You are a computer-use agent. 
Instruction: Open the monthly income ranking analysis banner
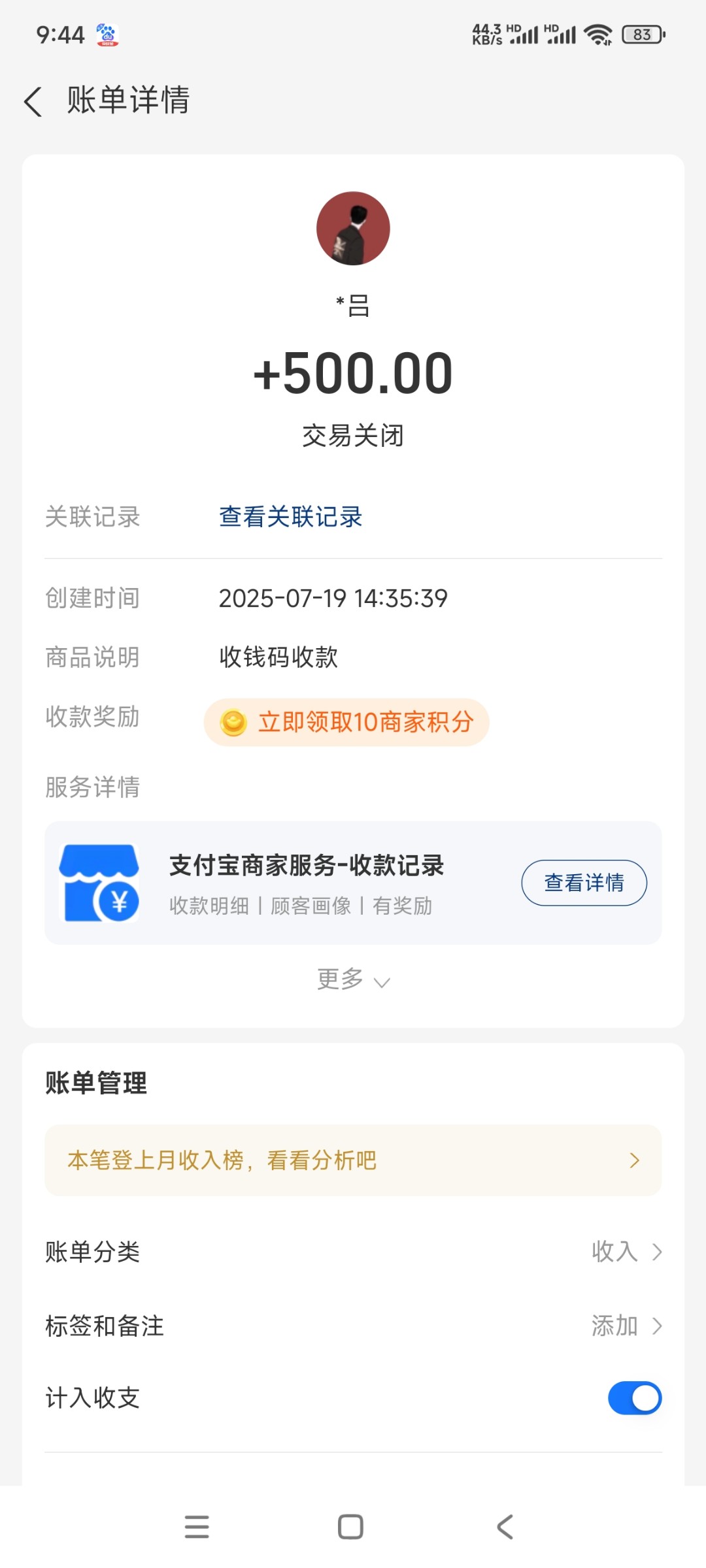coord(352,1160)
